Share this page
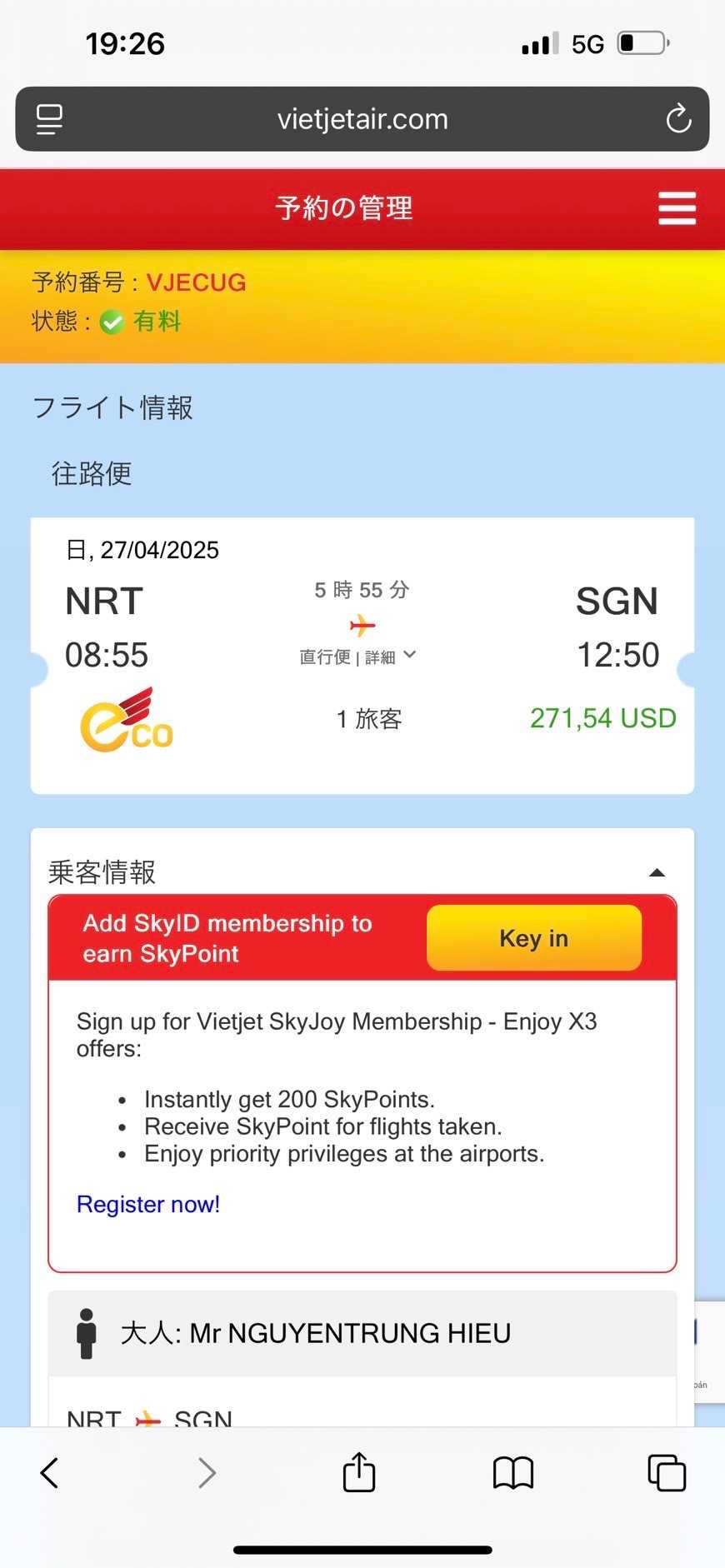Viewport: 725px width, 1568px height. tap(359, 1472)
